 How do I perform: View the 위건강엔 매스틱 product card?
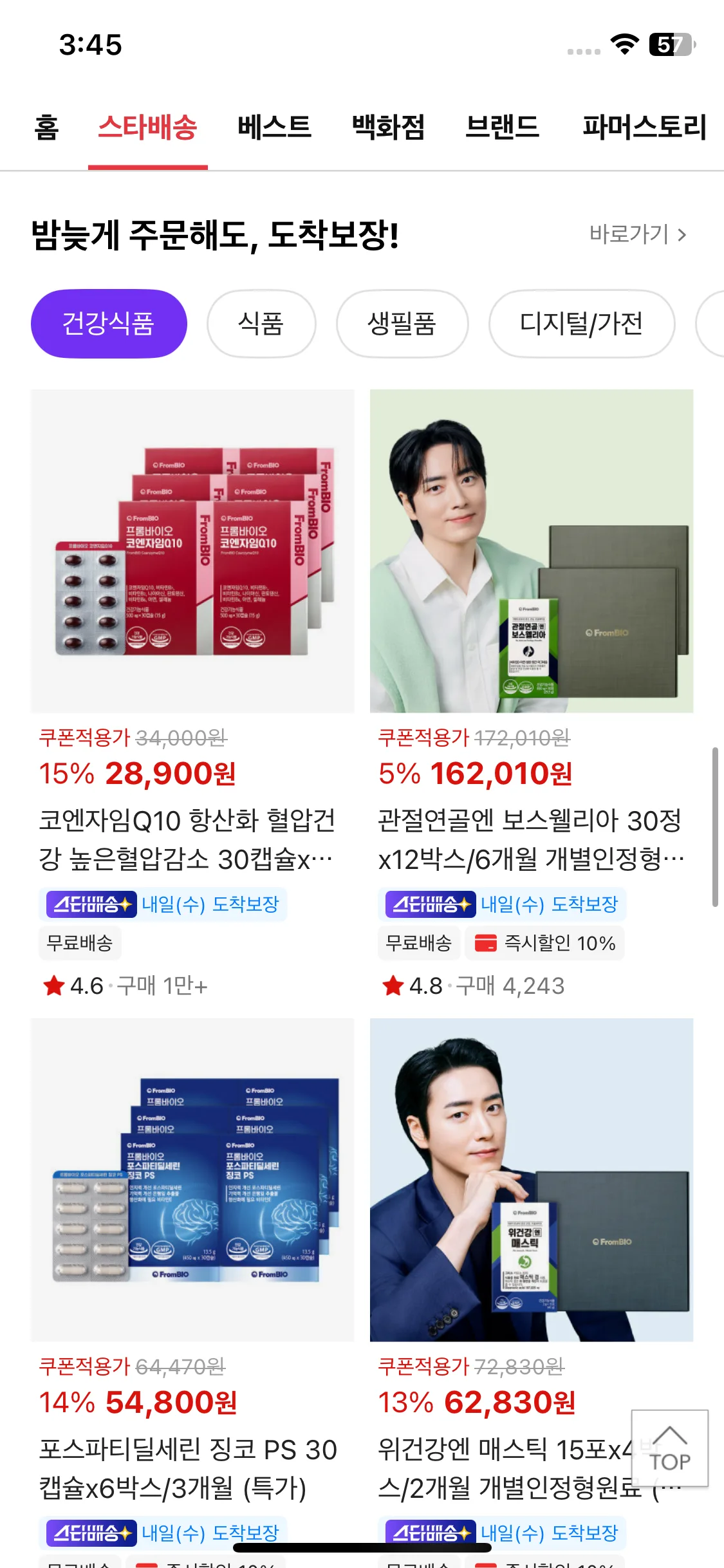click(531, 1179)
